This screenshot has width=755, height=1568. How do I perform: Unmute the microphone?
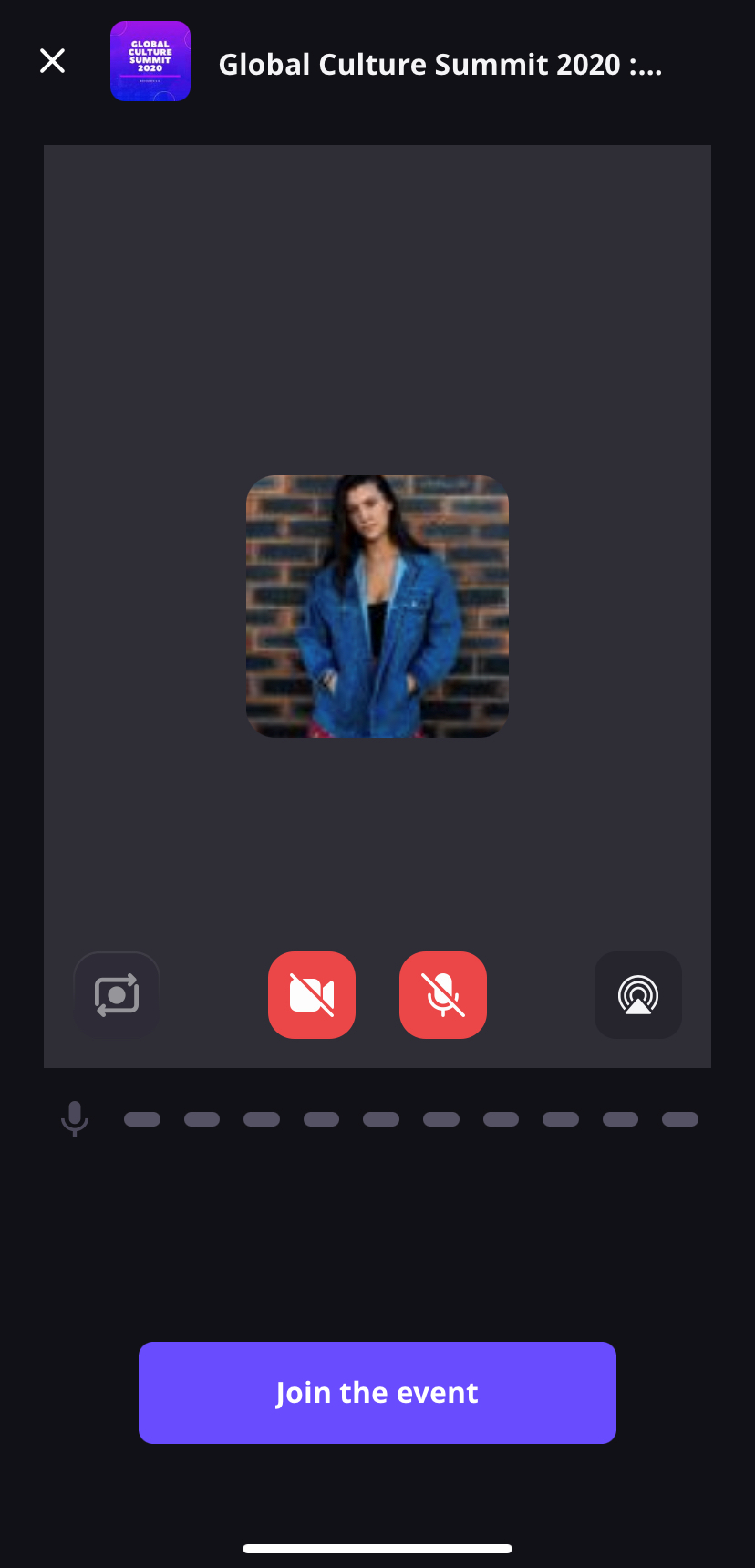tap(443, 995)
